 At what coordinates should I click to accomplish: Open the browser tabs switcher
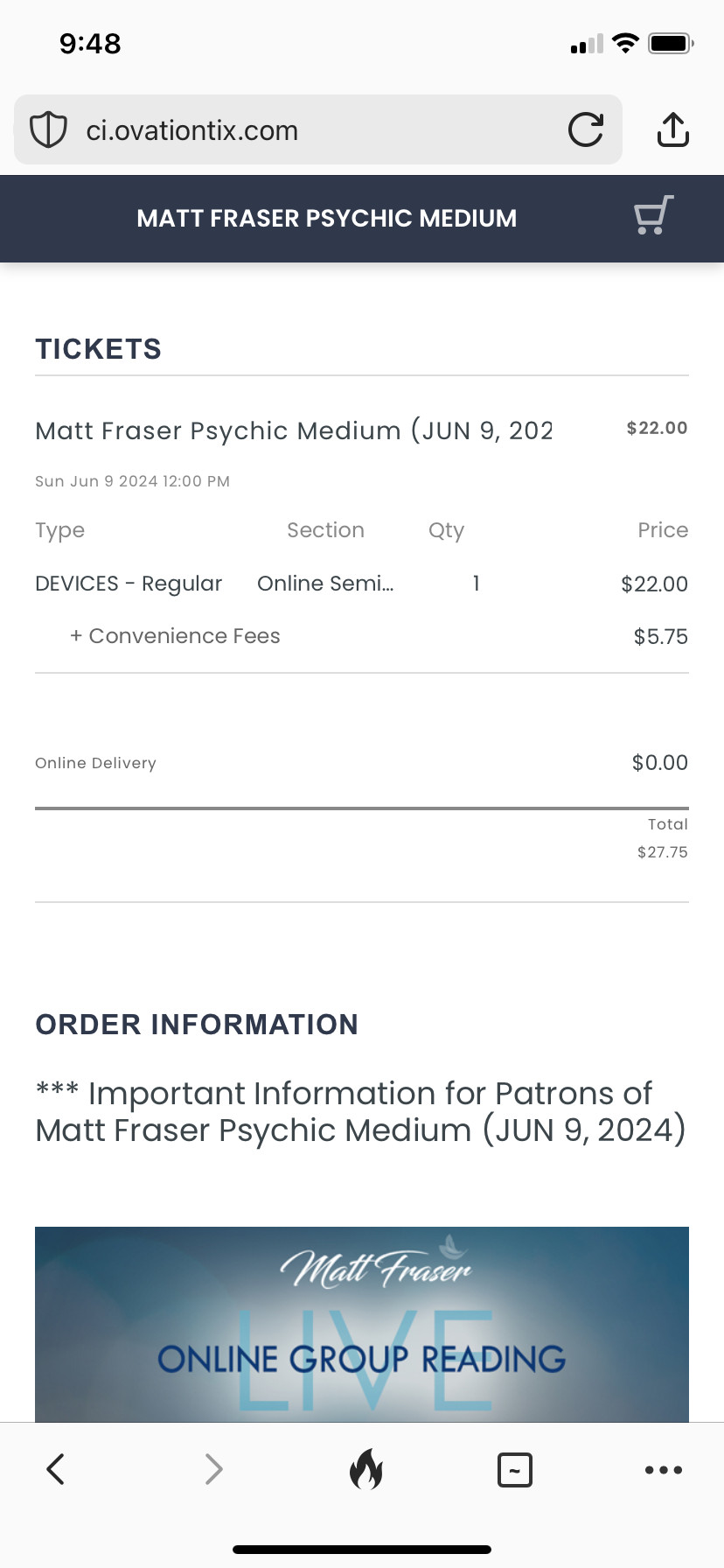pos(515,1469)
